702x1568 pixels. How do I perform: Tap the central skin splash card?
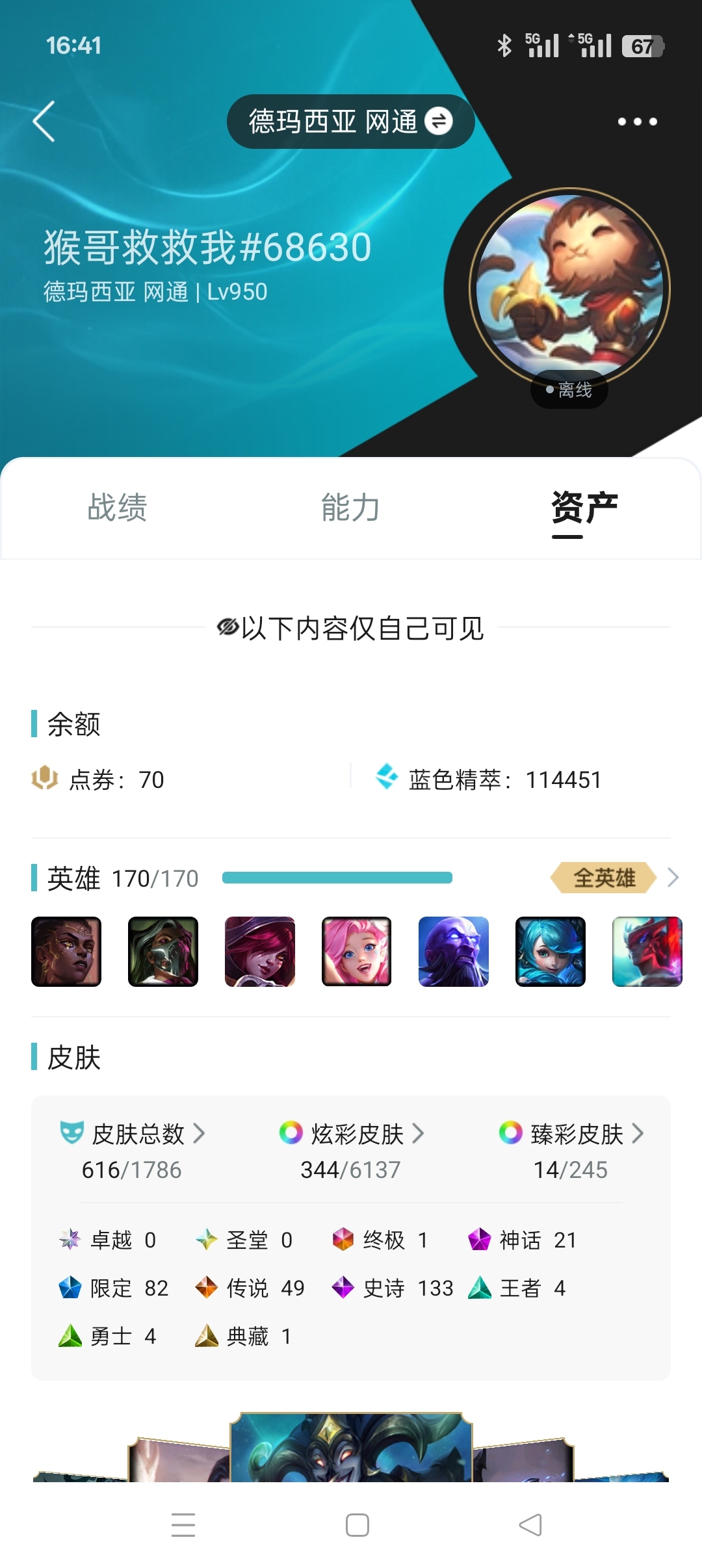[x=351, y=1448]
